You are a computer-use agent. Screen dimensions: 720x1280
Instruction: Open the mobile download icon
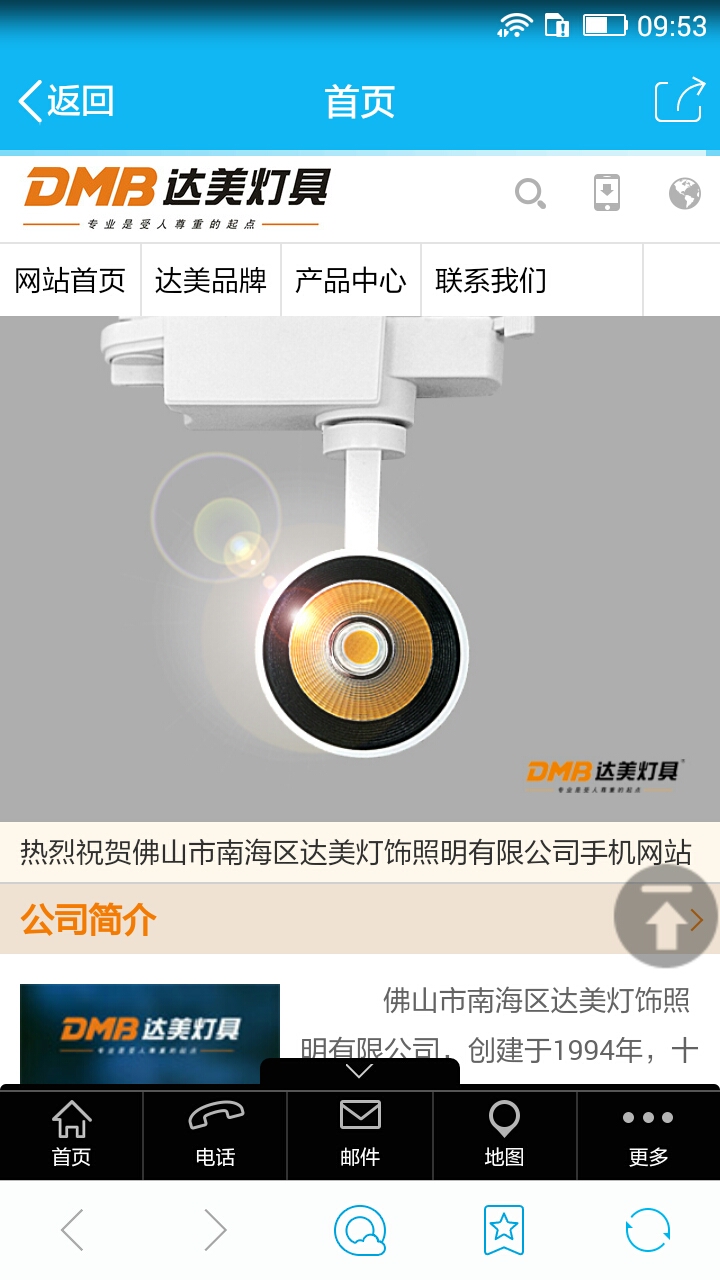(x=607, y=193)
